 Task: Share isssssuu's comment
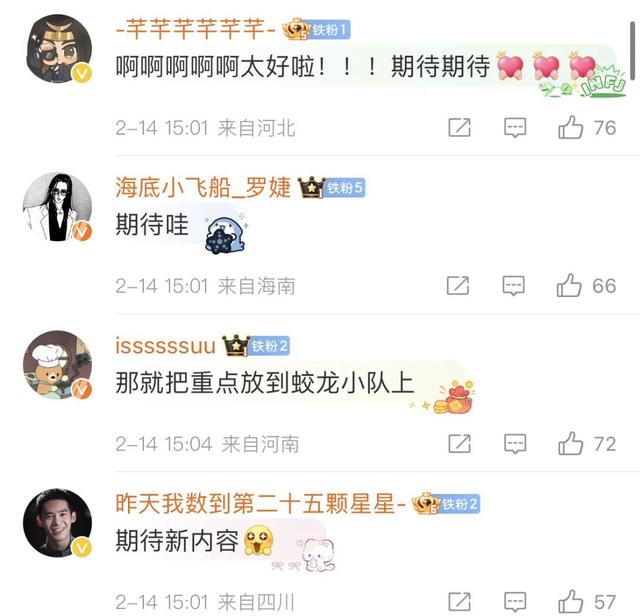[459, 443]
